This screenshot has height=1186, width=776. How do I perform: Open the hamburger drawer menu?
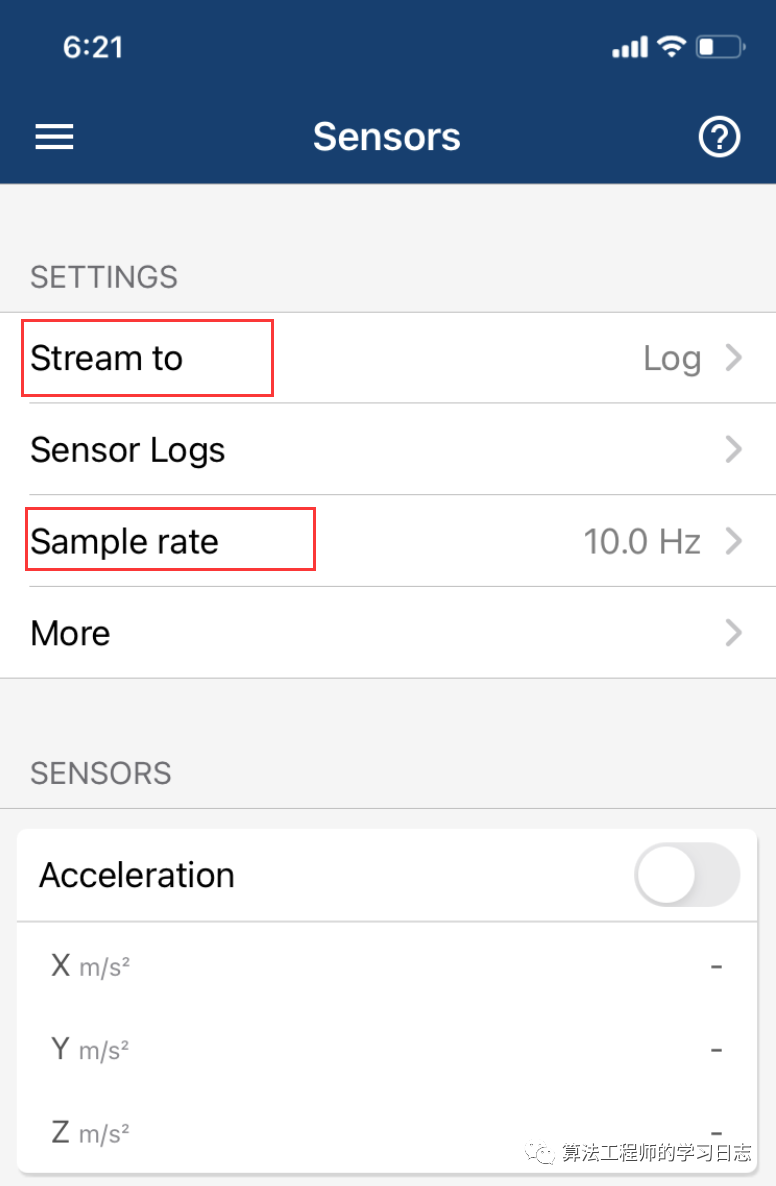54,137
